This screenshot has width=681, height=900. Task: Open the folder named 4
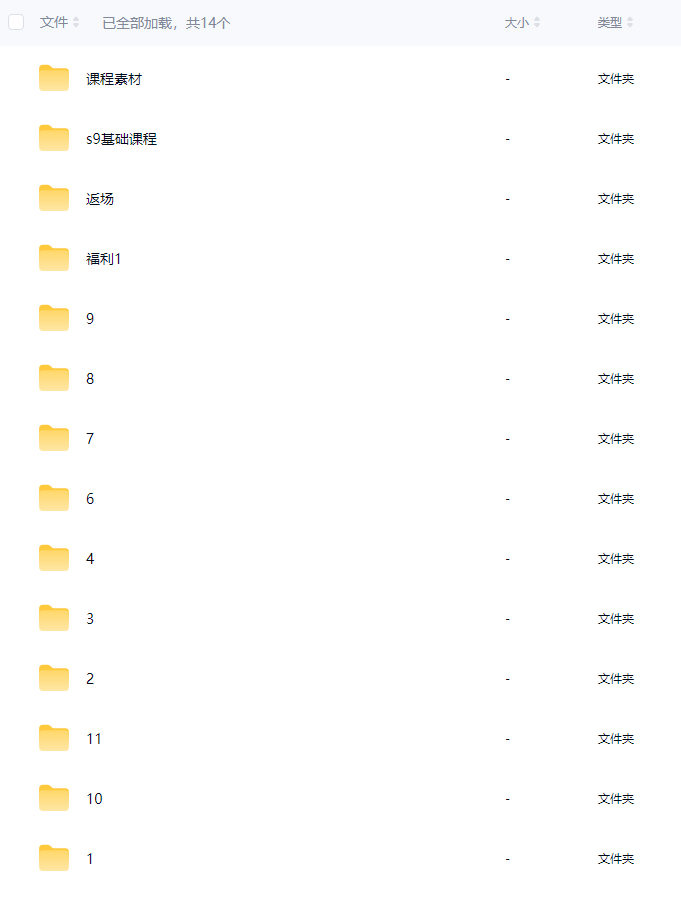coord(90,559)
